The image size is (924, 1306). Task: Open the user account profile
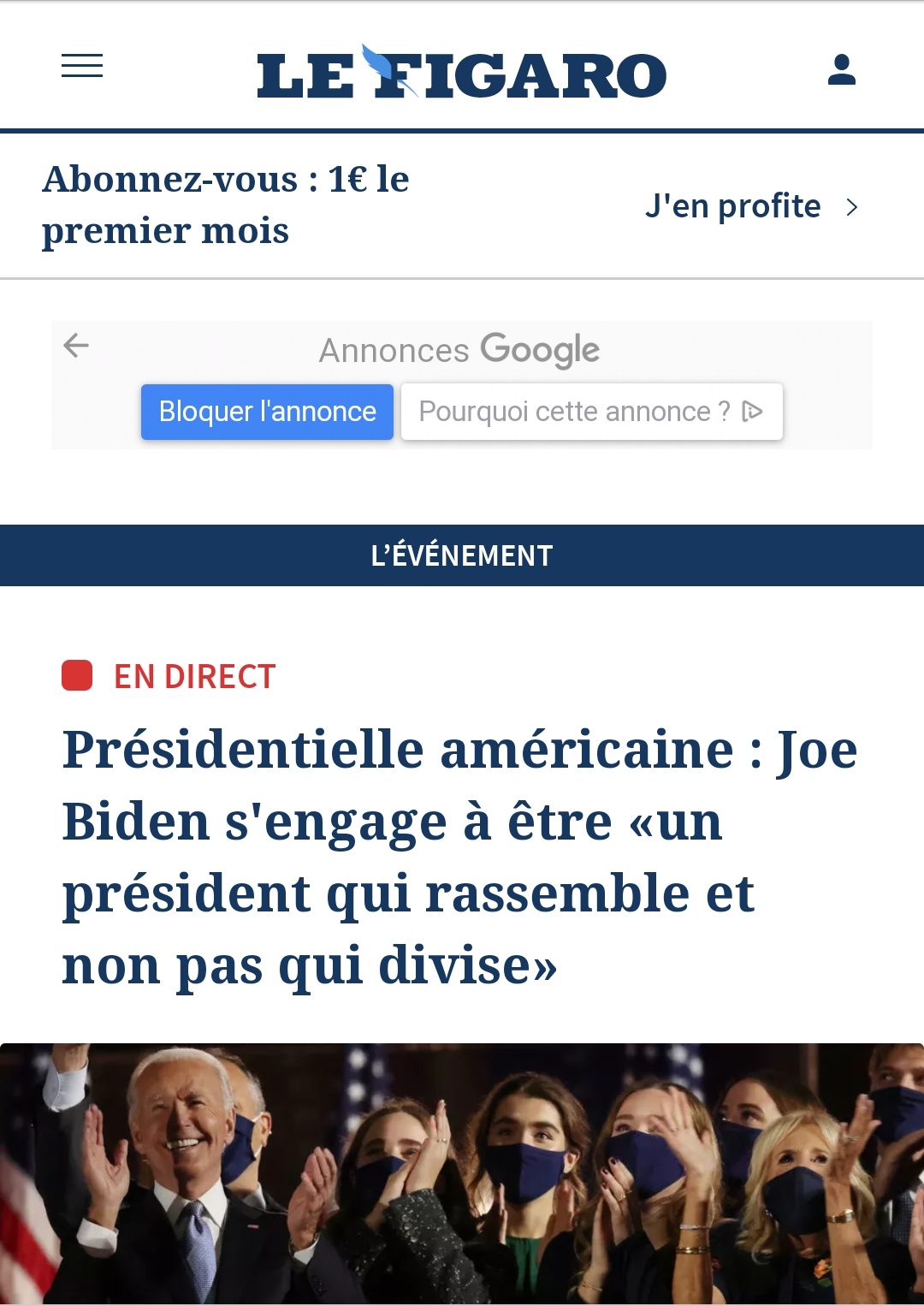coord(842,69)
